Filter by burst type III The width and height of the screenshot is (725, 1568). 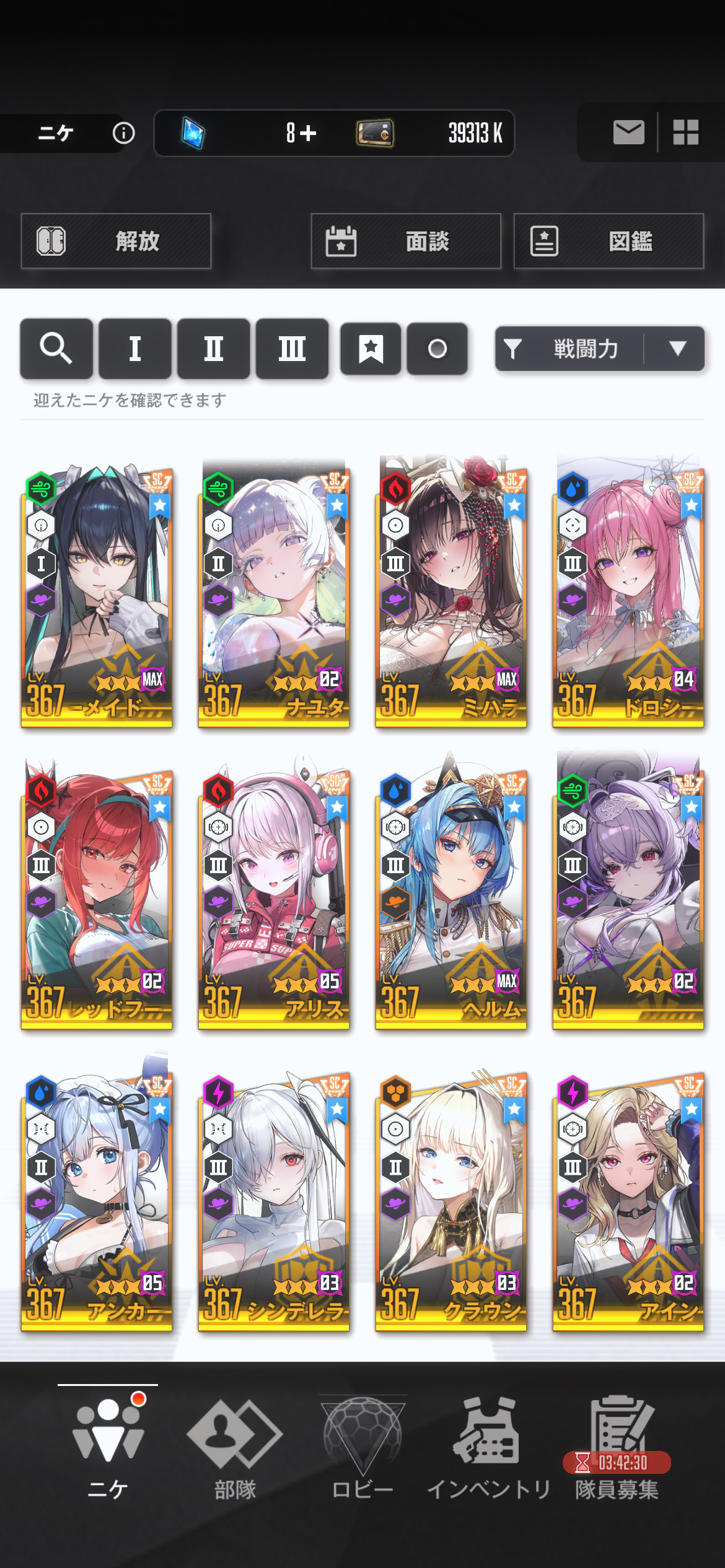click(x=292, y=349)
